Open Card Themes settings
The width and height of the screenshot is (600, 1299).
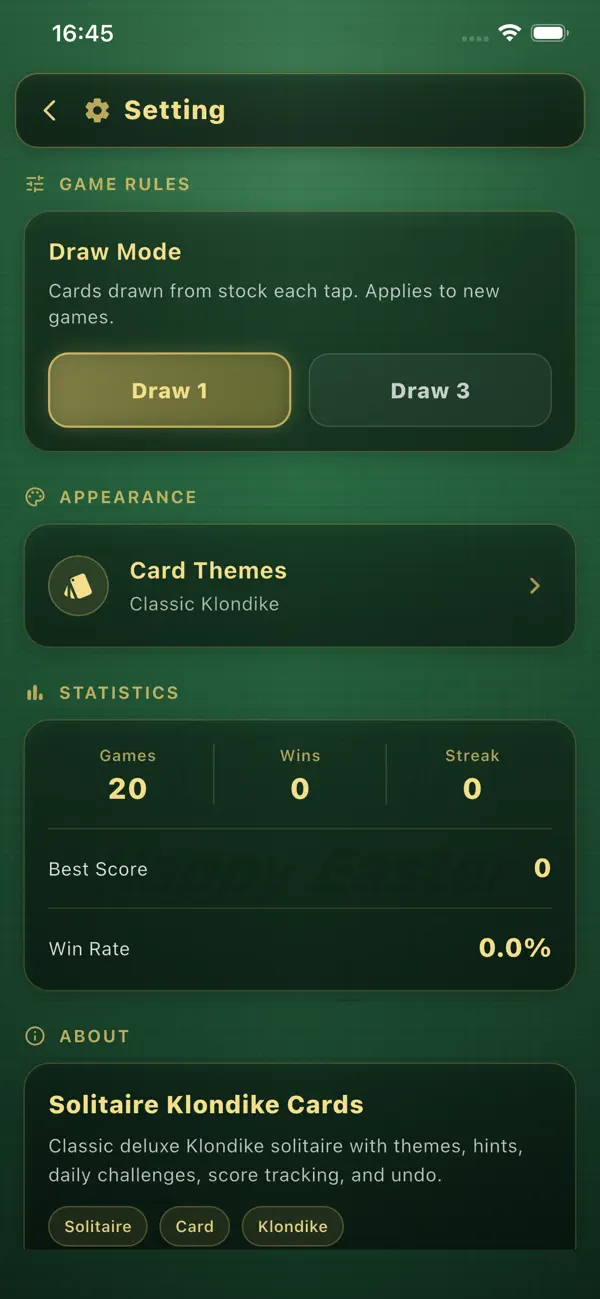pyautogui.click(x=300, y=586)
